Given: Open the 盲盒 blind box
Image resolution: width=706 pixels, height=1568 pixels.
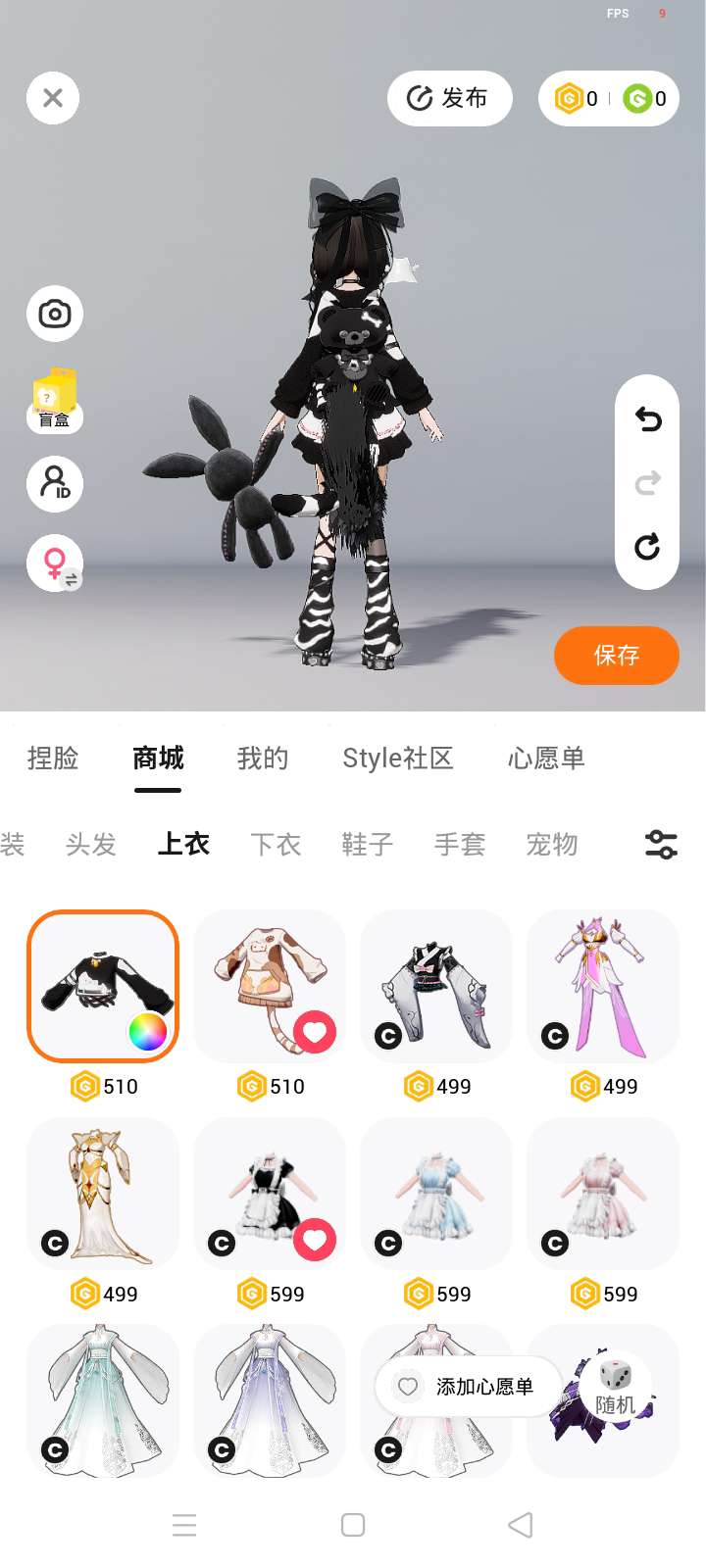Looking at the screenshot, I should pos(55,400).
